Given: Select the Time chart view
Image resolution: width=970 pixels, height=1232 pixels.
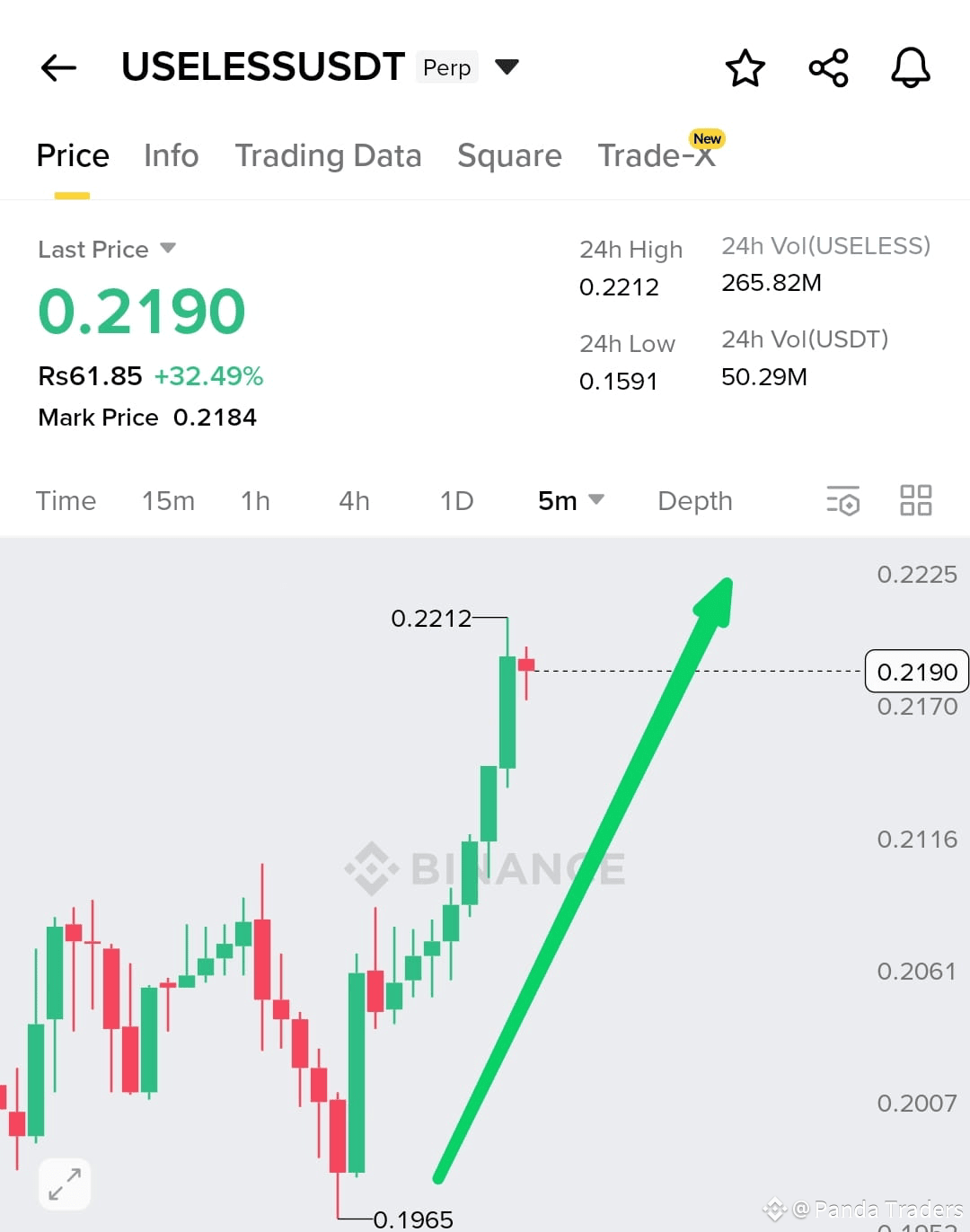Looking at the screenshot, I should tap(66, 501).
